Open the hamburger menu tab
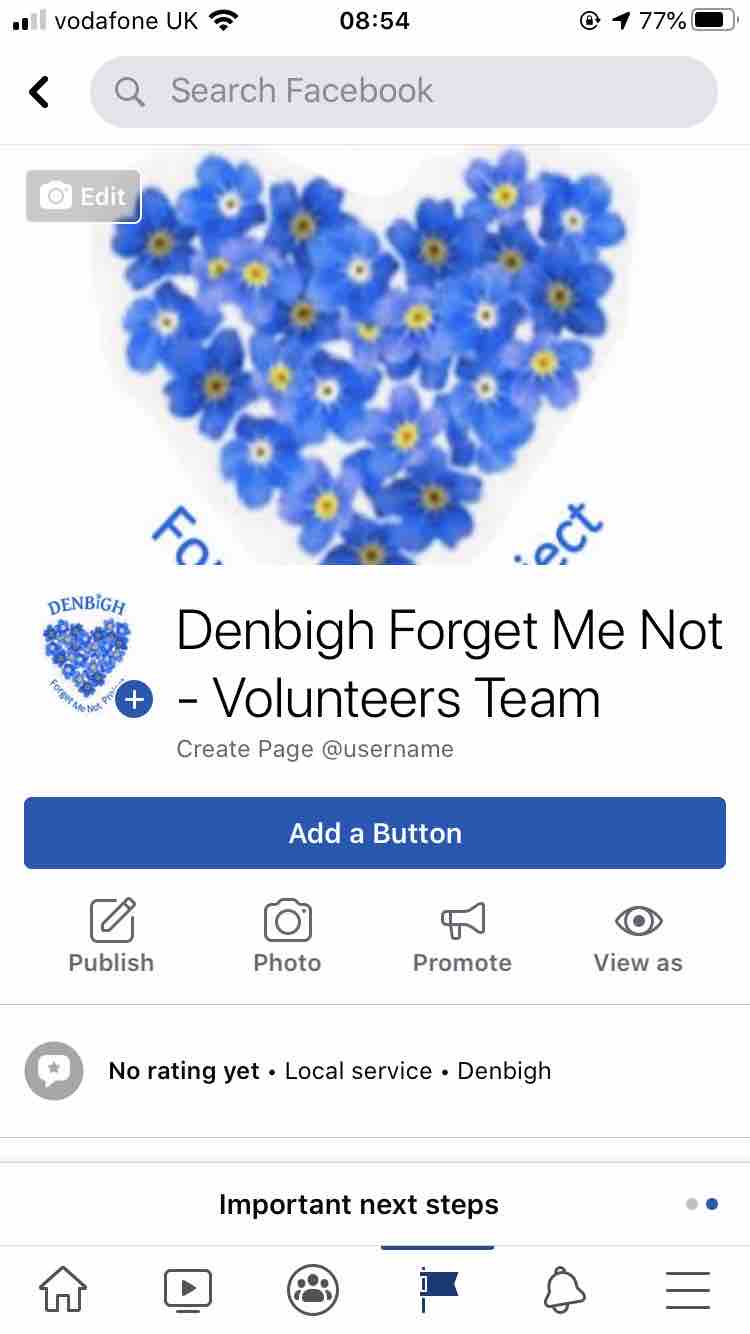Viewport: 750px width, 1334px height. pyautogui.click(x=688, y=1290)
